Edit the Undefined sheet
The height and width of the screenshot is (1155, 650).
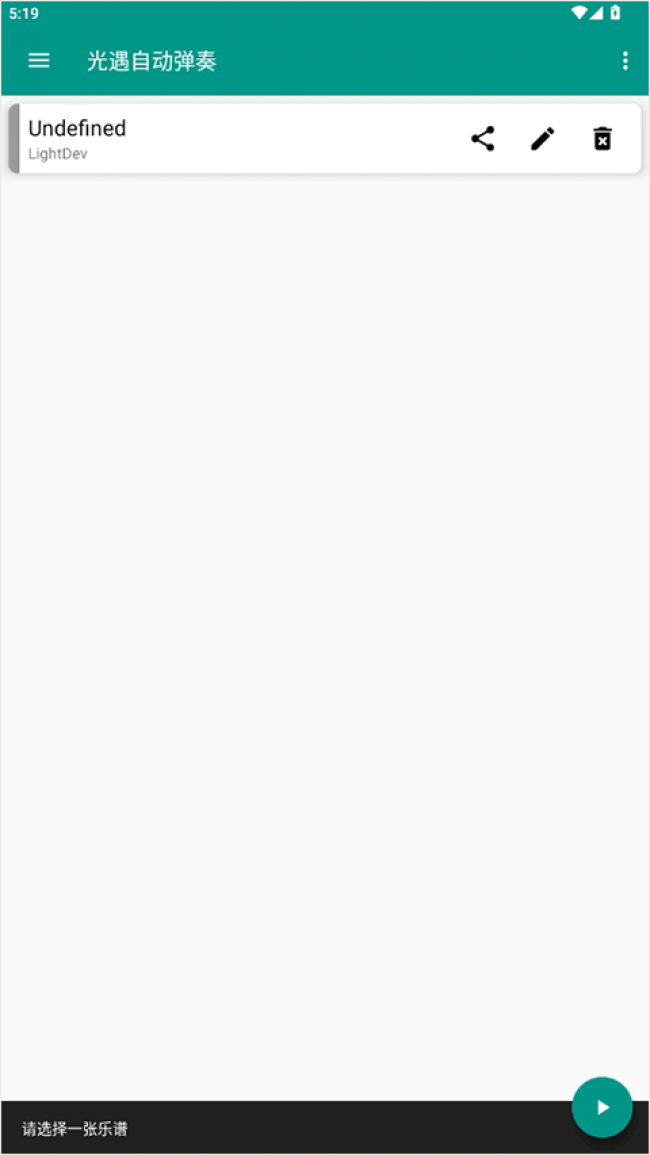pyautogui.click(x=542, y=139)
